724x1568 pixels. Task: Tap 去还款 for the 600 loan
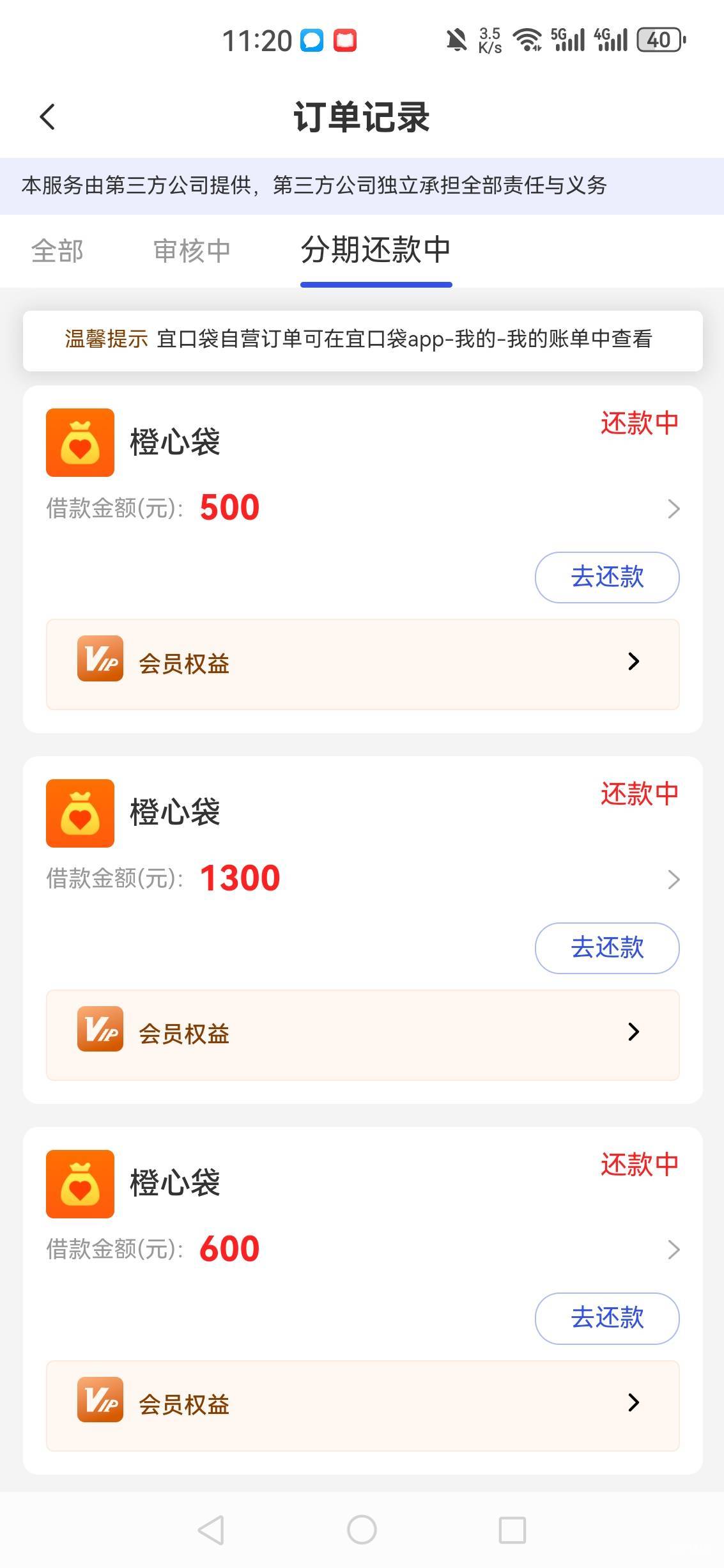tap(606, 1318)
